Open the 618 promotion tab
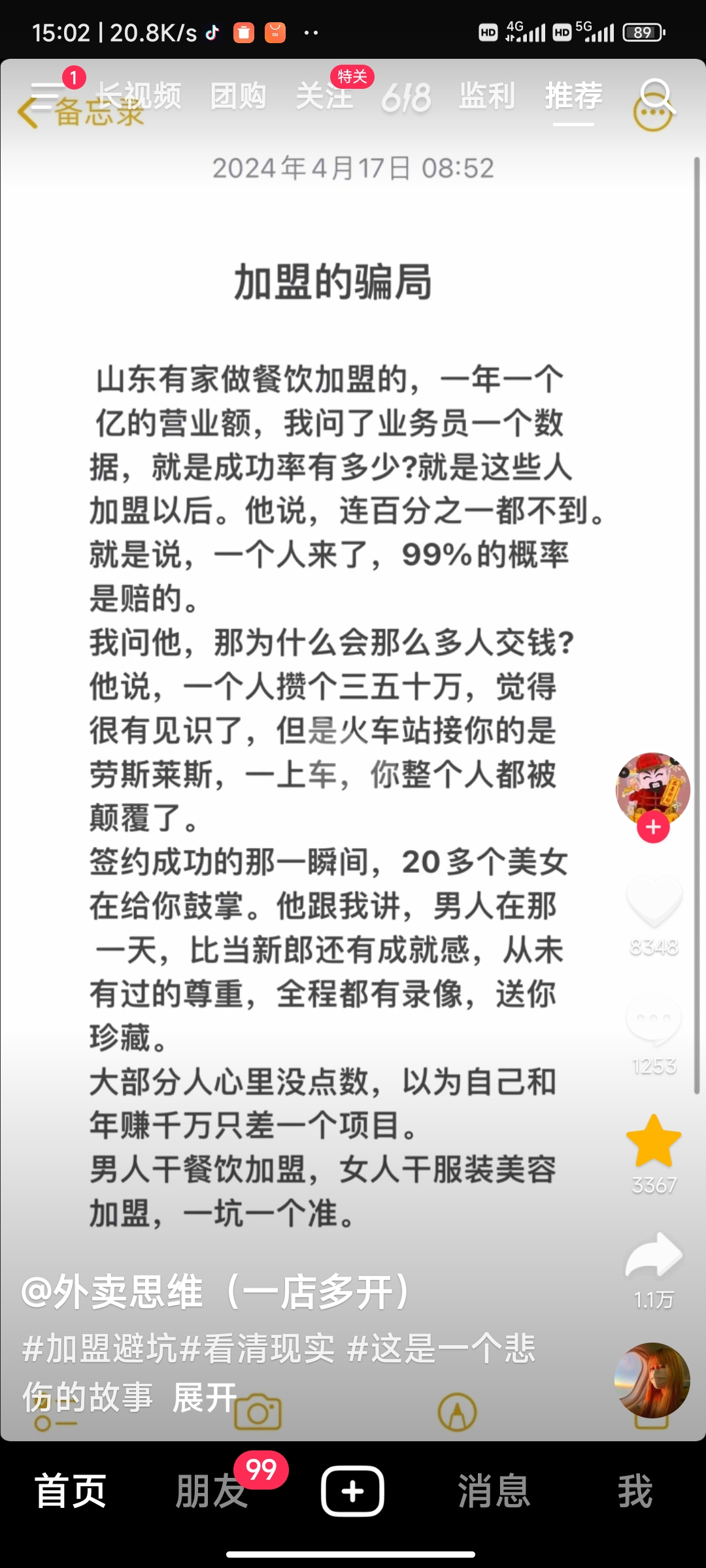 pyautogui.click(x=406, y=98)
